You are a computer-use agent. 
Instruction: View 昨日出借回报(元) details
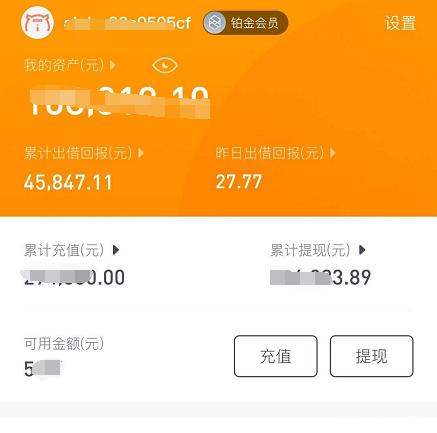point(275,153)
